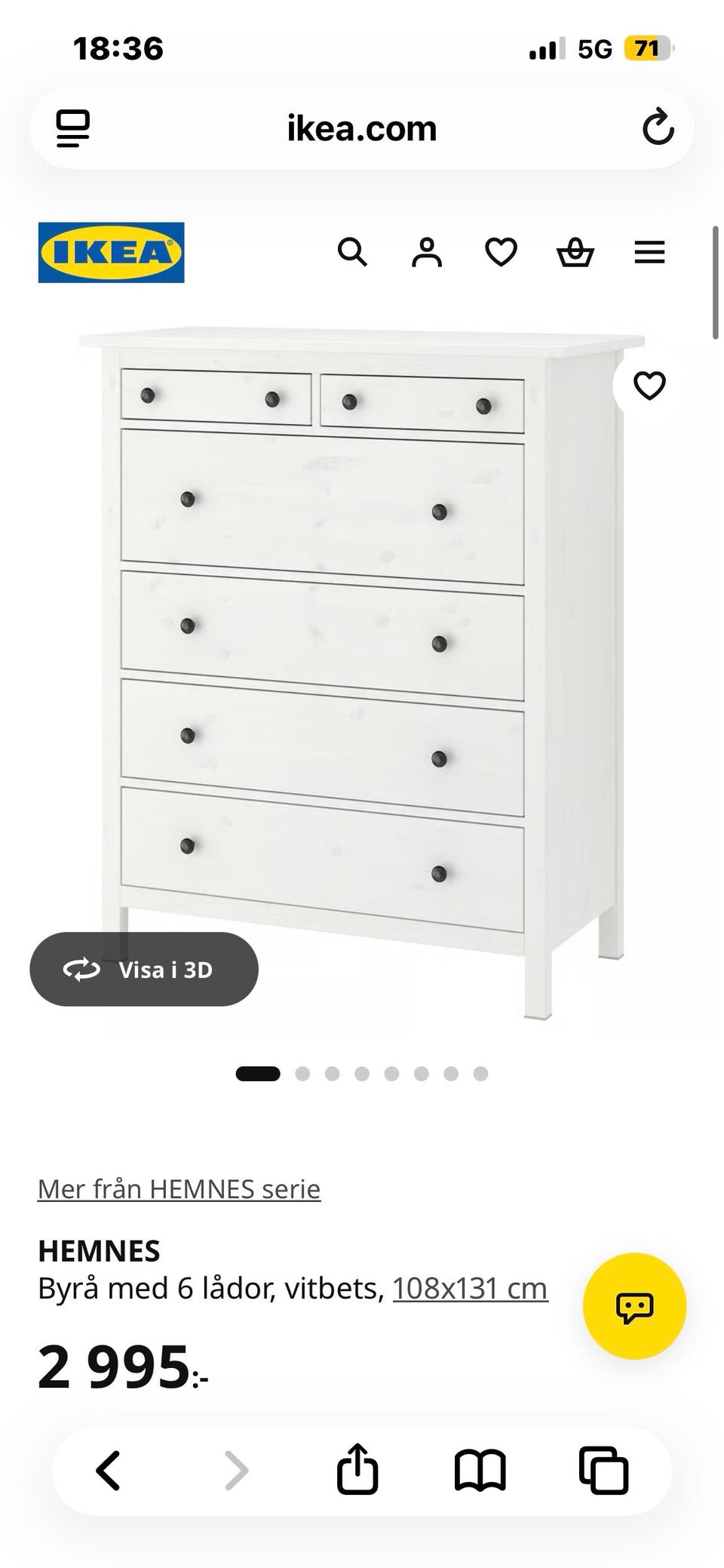724x1568 pixels.
Task: Tap the IKEA logo to go home
Action: 112,252
